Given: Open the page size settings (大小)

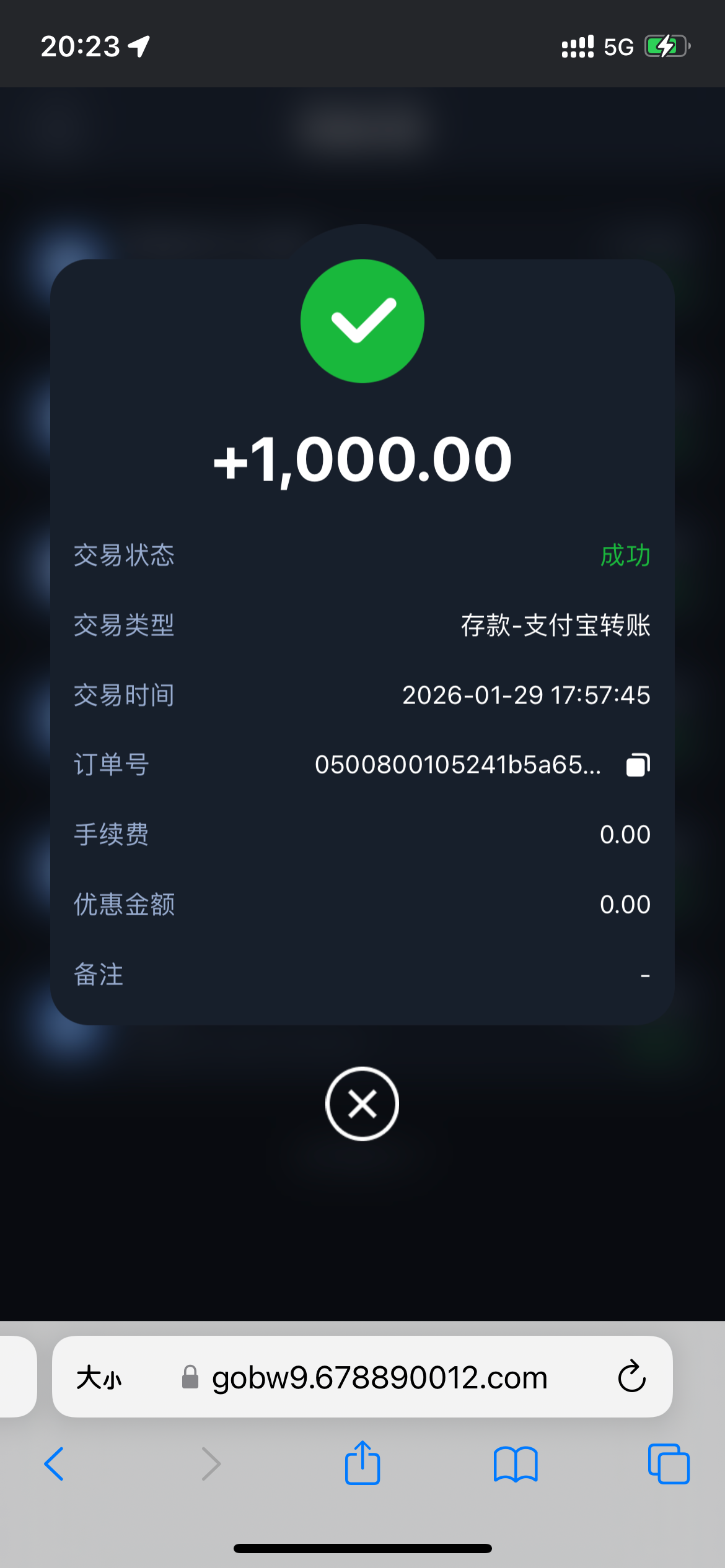Looking at the screenshot, I should click(99, 1378).
